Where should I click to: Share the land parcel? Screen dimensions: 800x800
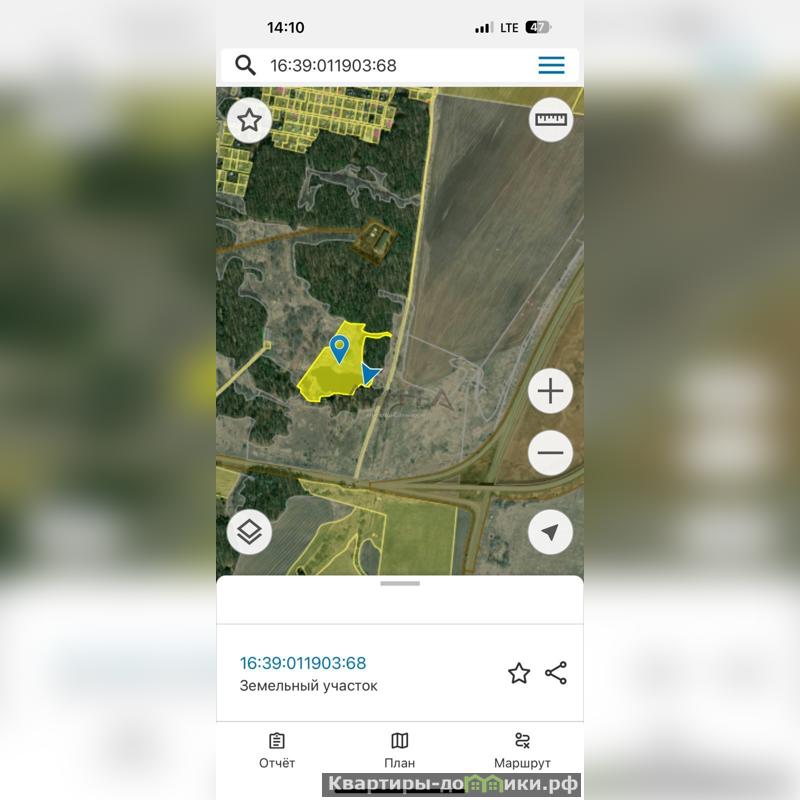556,673
